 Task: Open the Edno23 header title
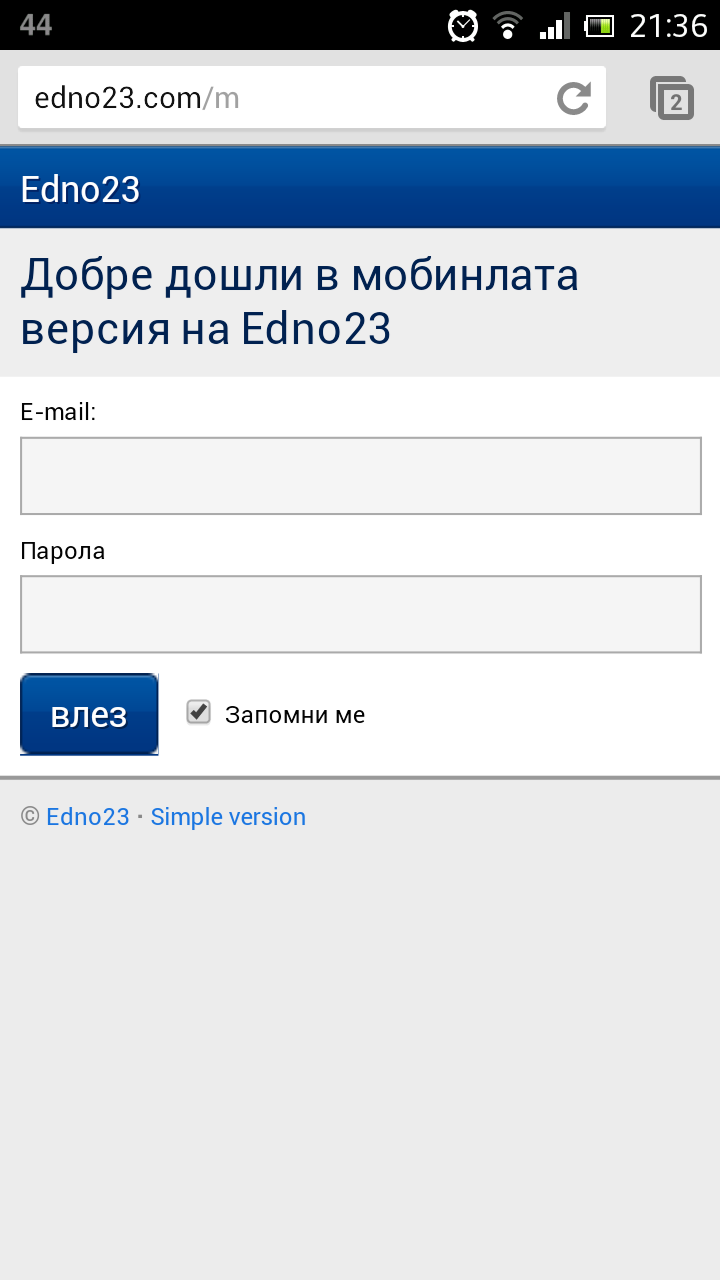(x=80, y=189)
